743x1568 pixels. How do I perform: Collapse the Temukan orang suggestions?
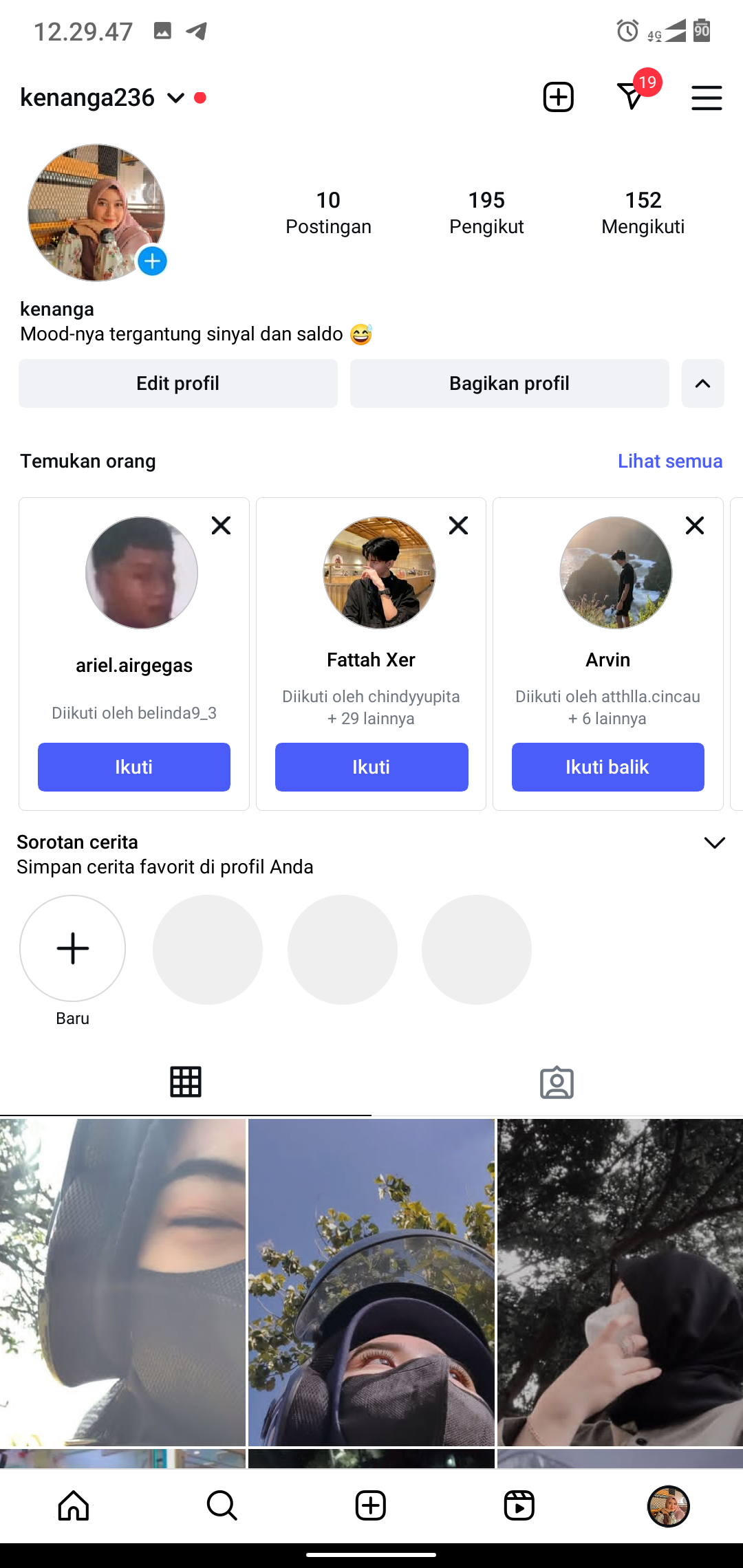point(702,383)
